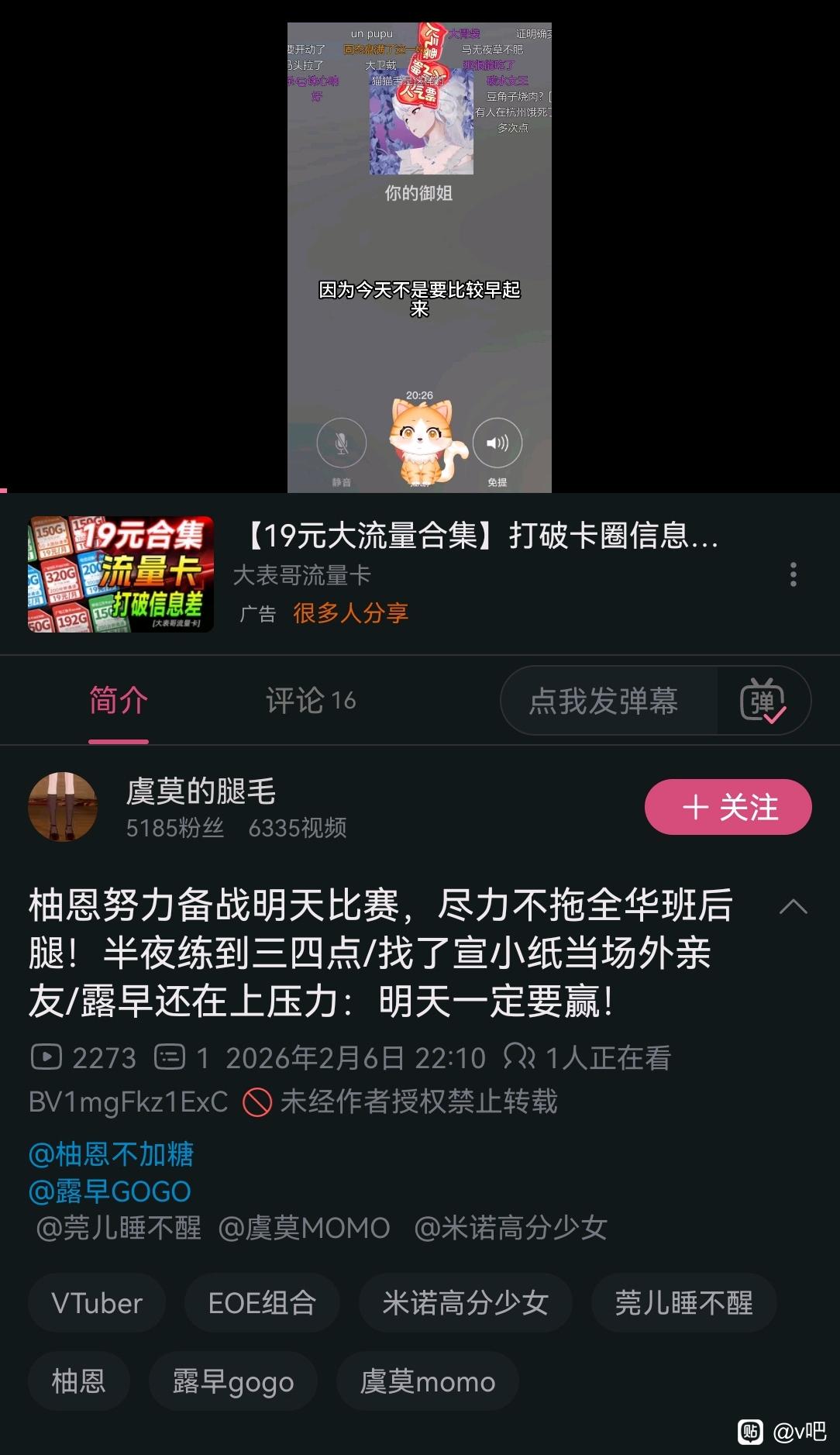The height and width of the screenshot is (1455, 840).
Task: Tap the 柚恩 tag chip
Action: pyautogui.click(x=78, y=1381)
